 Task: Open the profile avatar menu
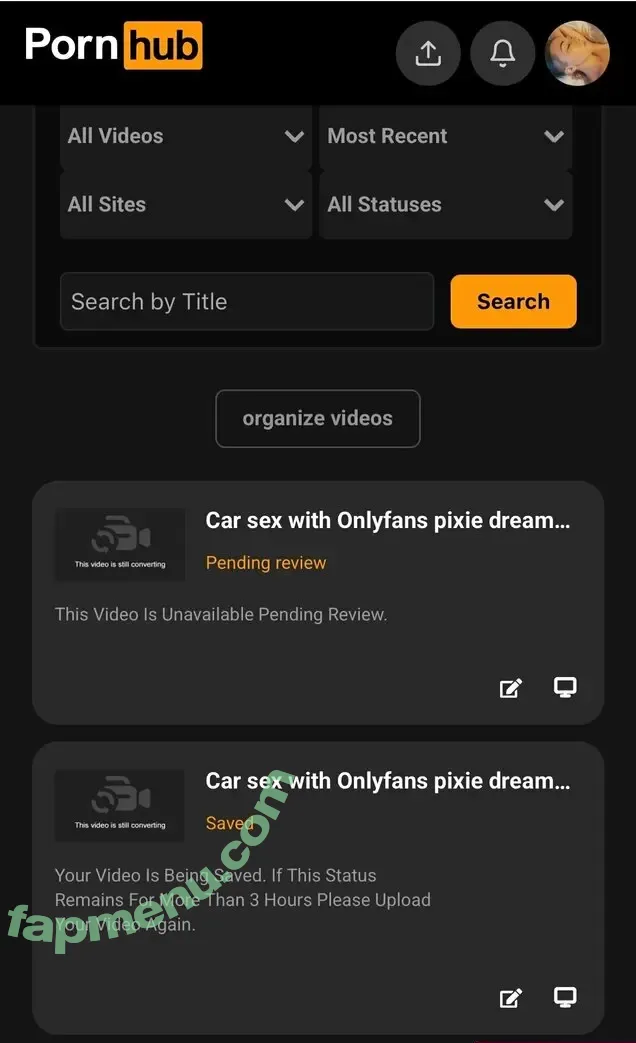click(x=577, y=53)
